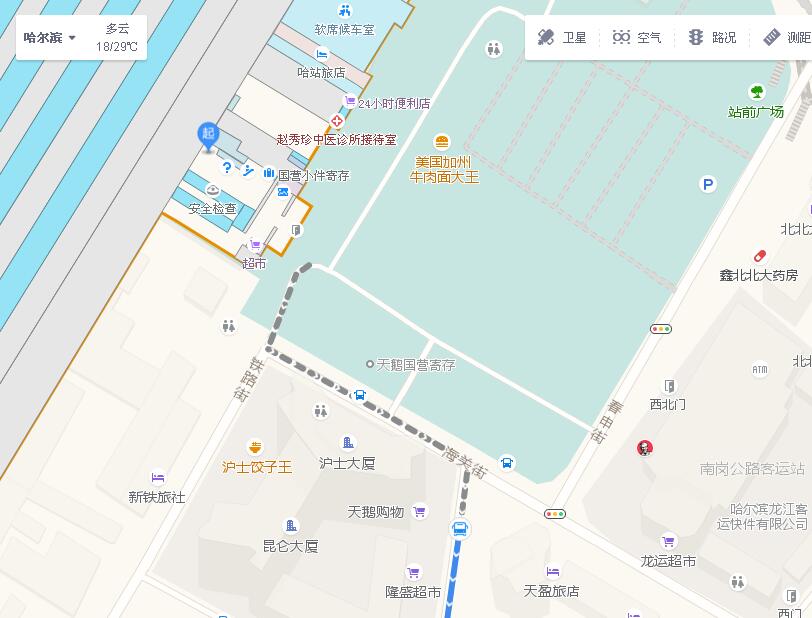Tap the bus stop icon on the route

click(460, 529)
